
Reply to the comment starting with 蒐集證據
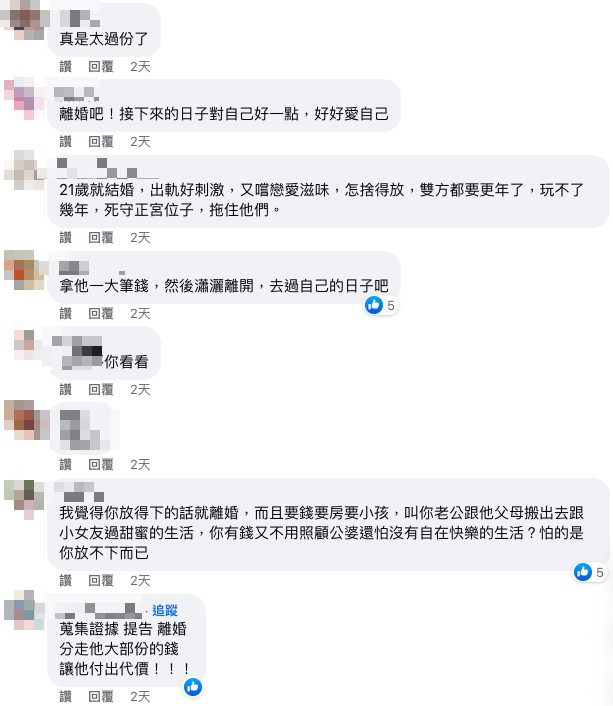[x=101, y=696]
